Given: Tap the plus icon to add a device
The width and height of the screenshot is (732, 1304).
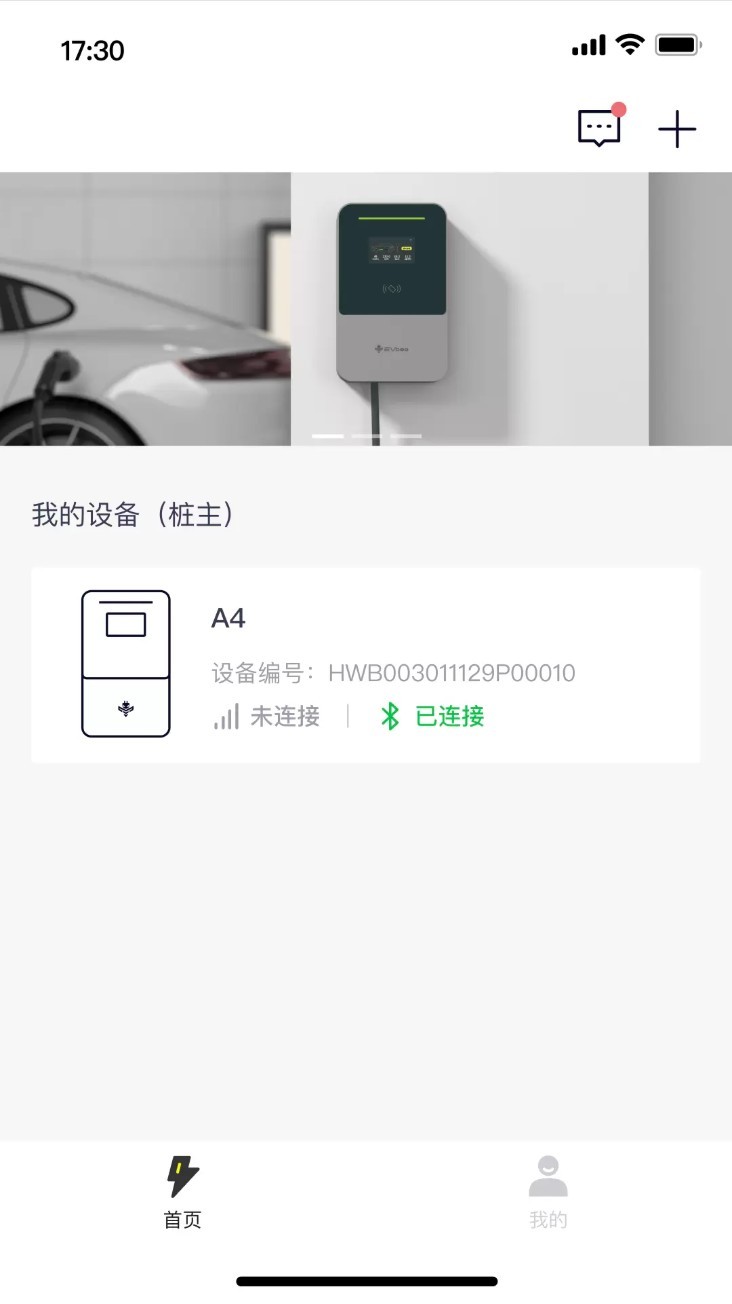Looking at the screenshot, I should pos(678,128).
